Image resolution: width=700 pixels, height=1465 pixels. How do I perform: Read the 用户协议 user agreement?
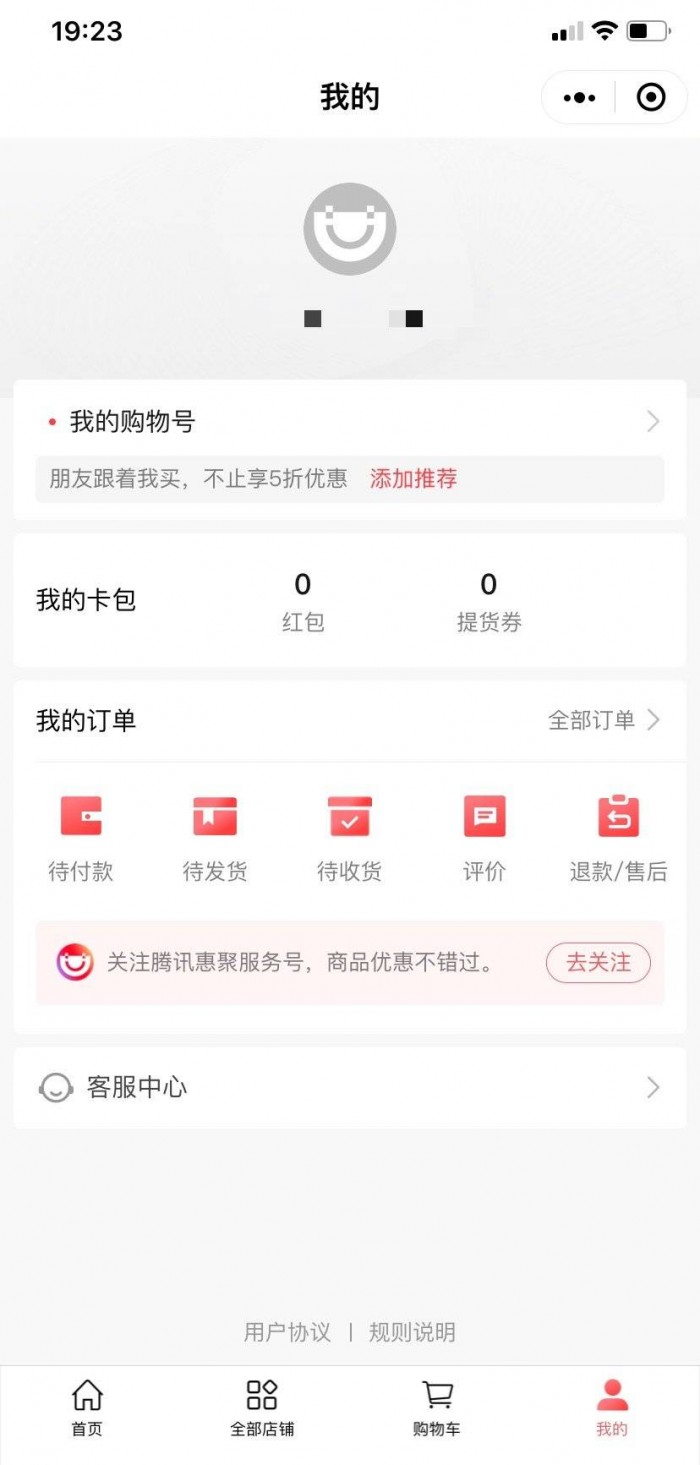point(287,1332)
